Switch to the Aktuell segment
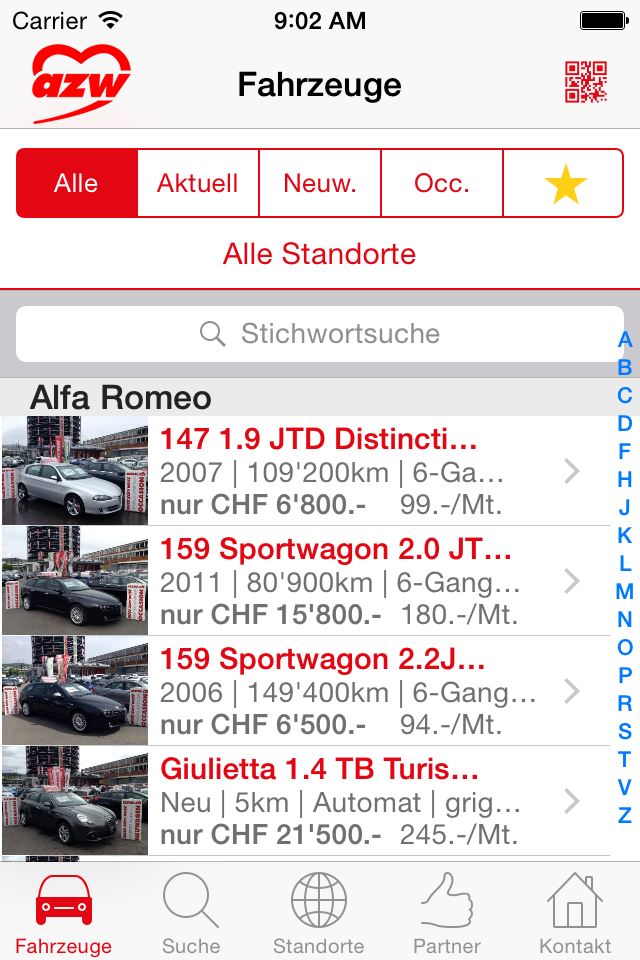640x960 pixels. tap(198, 183)
